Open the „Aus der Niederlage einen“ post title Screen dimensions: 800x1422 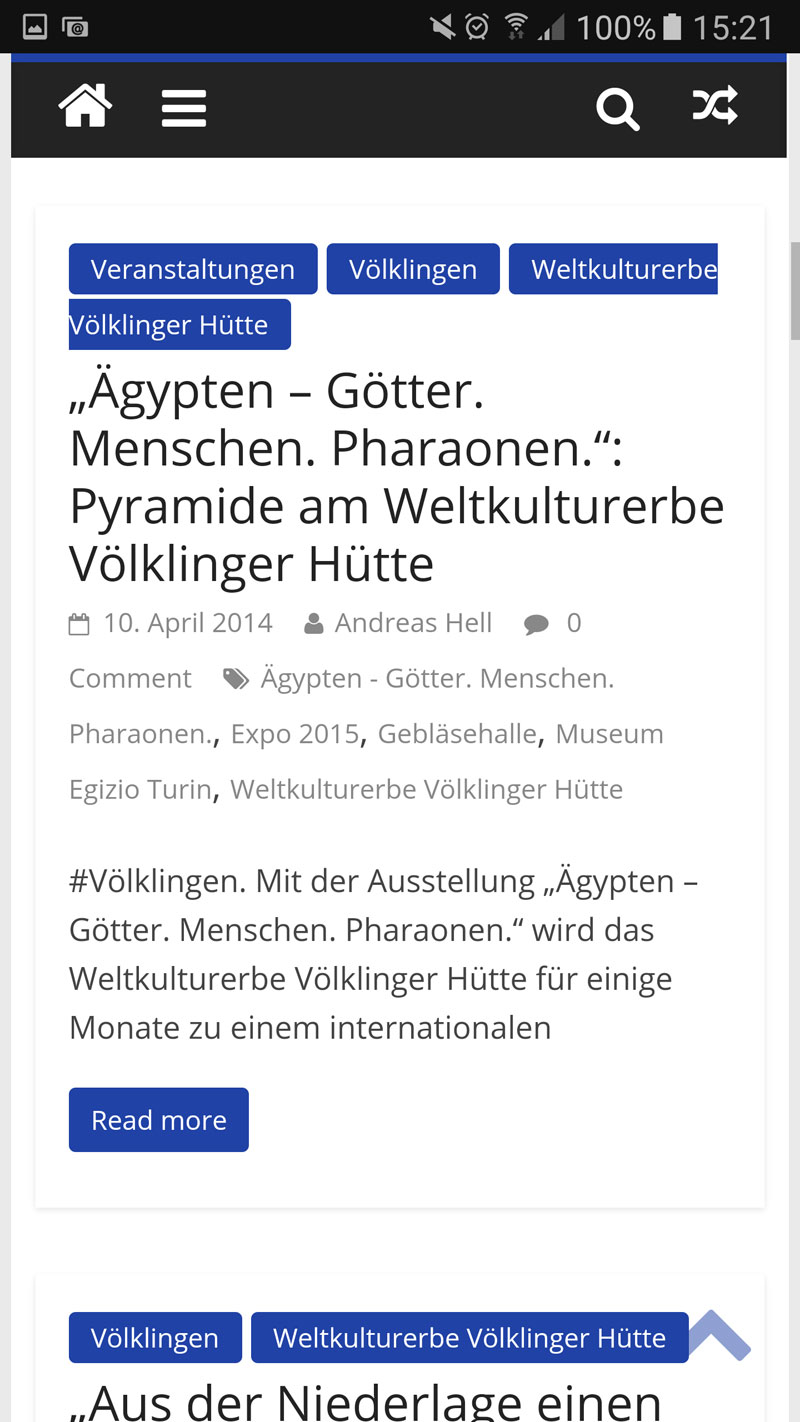(x=366, y=1400)
